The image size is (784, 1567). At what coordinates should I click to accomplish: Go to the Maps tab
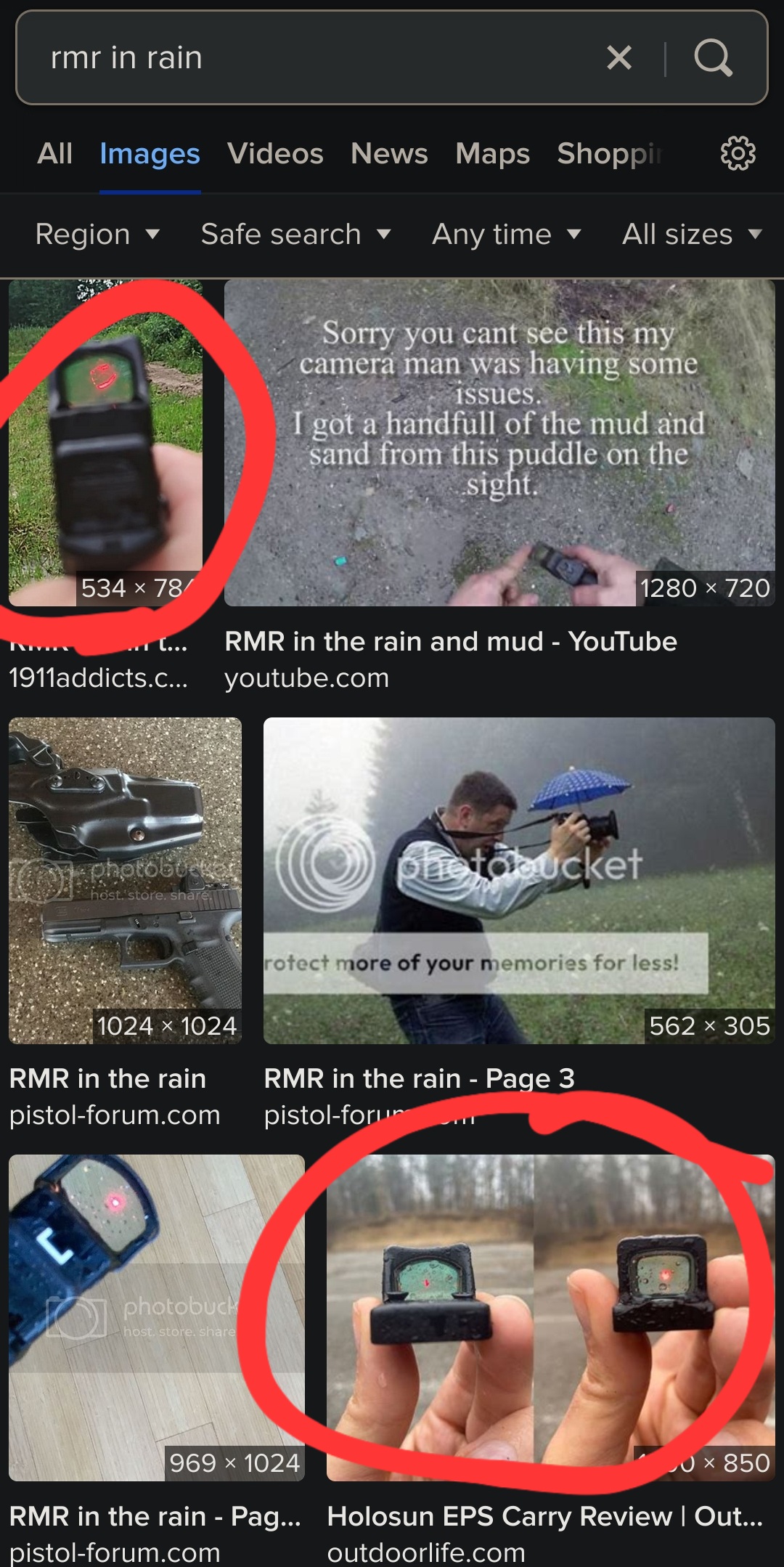point(492,154)
